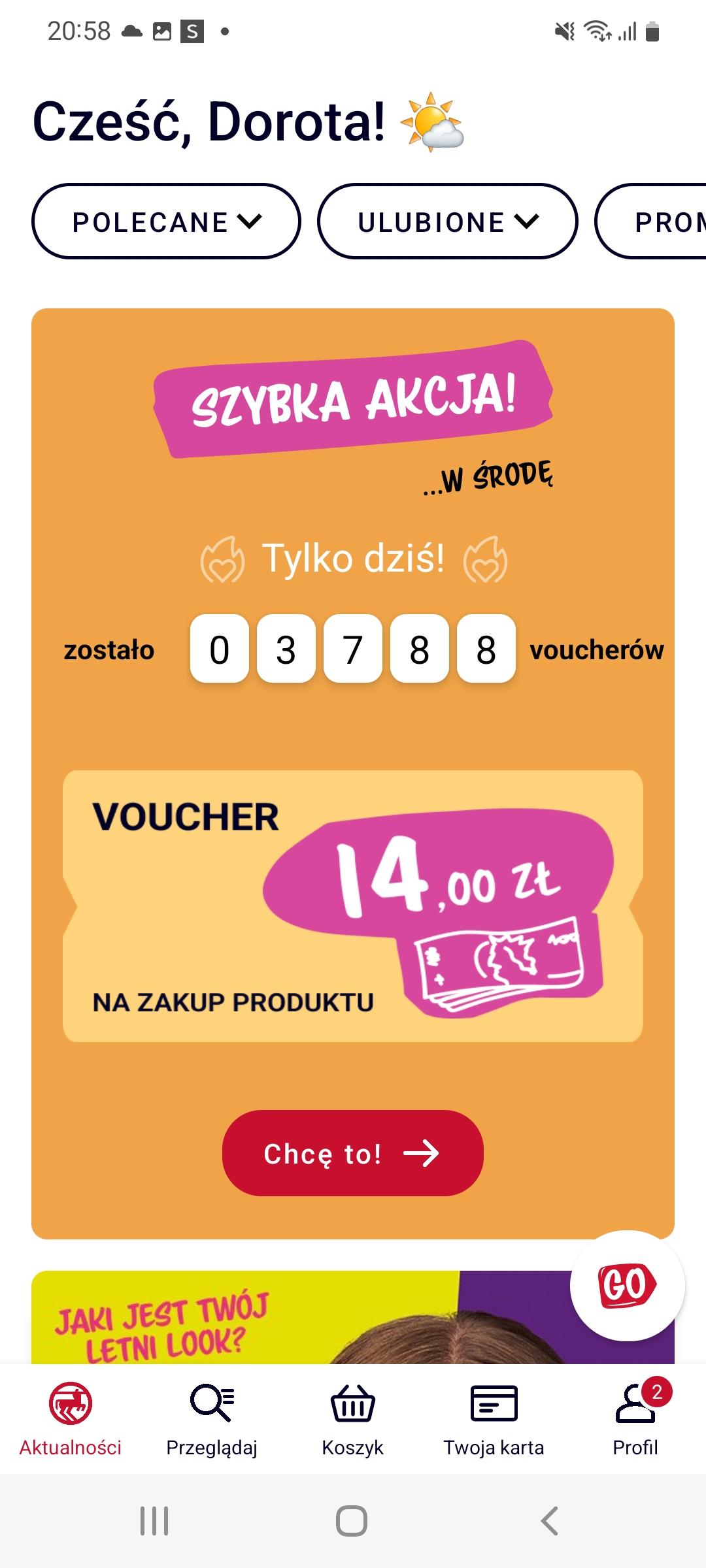Open the Twoja karta tab
Screen dimensions: 706x1568
pyautogui.click(x=494, y=1419)
